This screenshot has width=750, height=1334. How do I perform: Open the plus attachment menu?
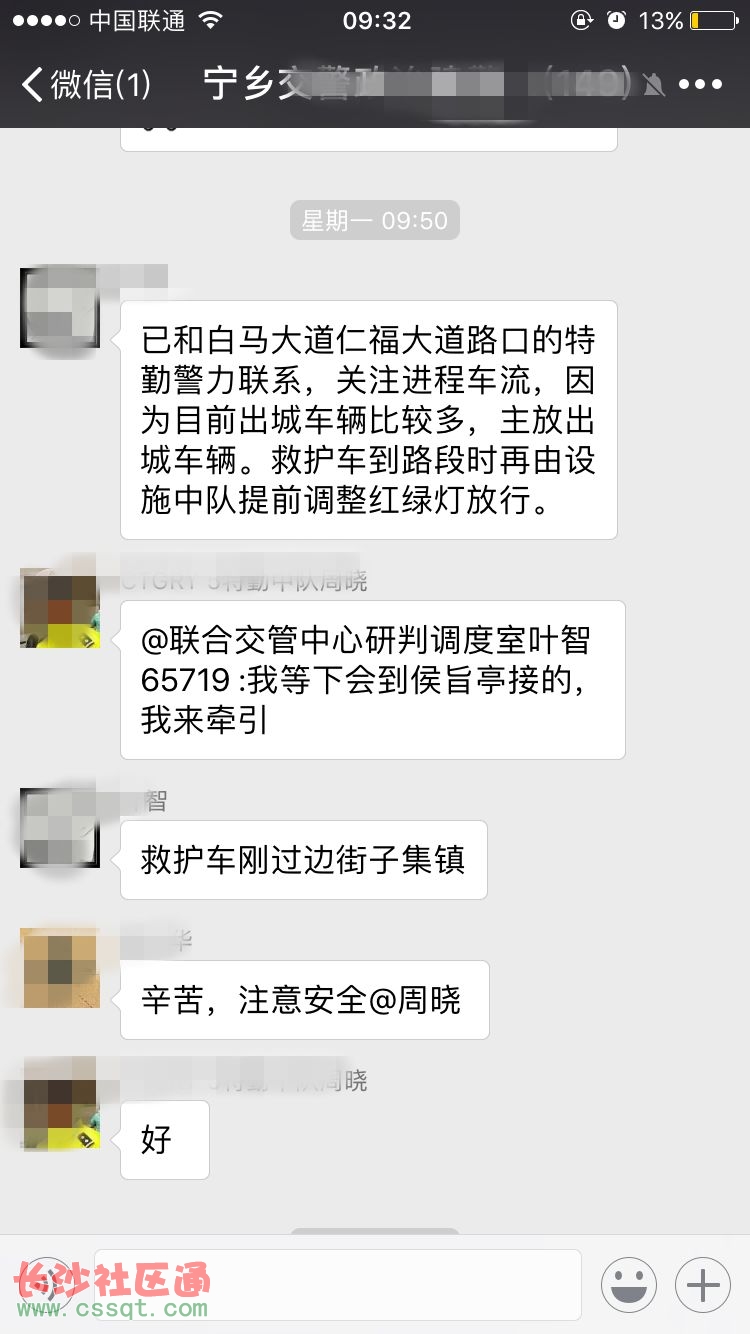(x=703, y=1285)
